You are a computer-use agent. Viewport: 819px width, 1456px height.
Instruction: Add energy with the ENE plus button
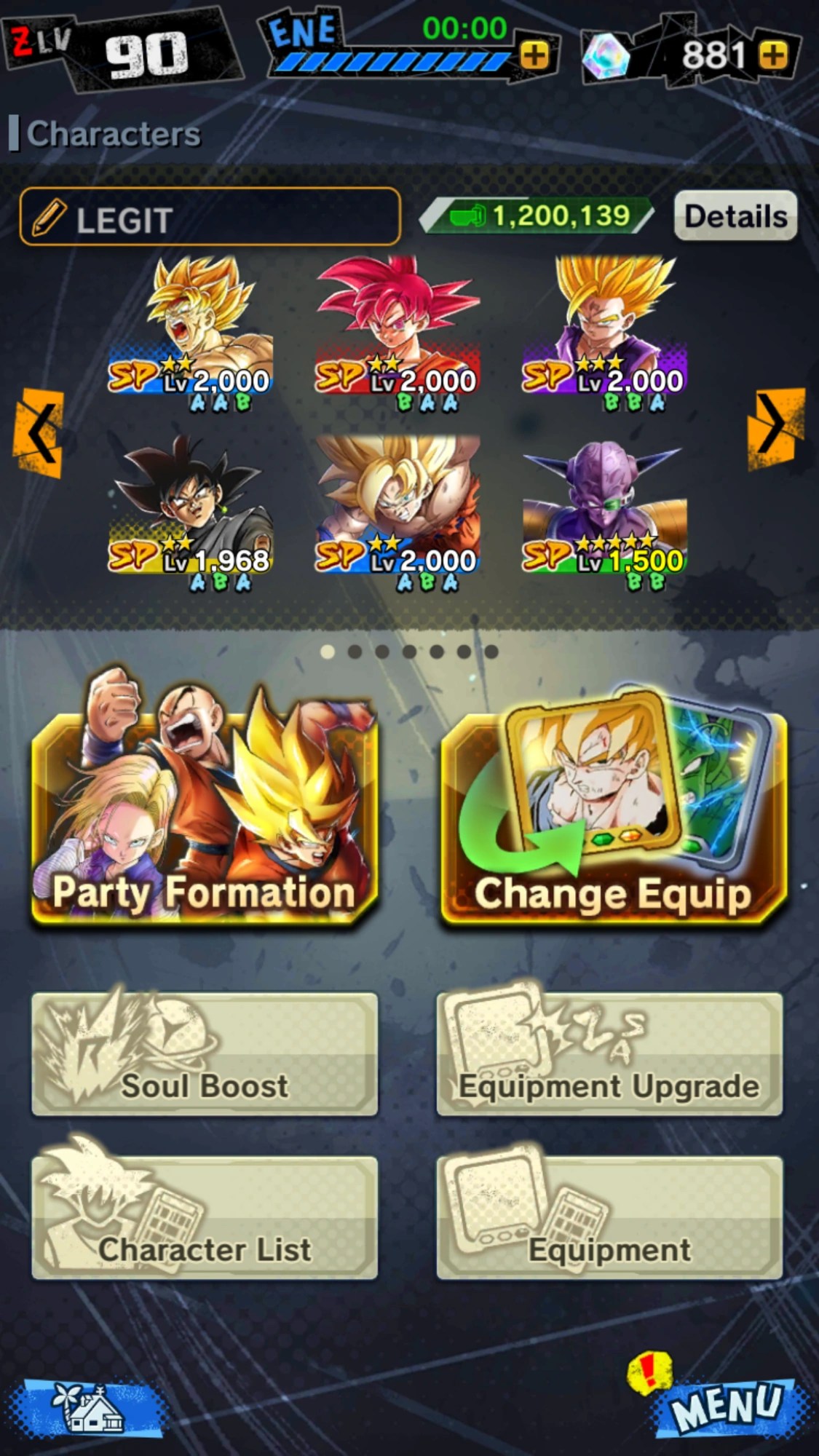(534, 55)
